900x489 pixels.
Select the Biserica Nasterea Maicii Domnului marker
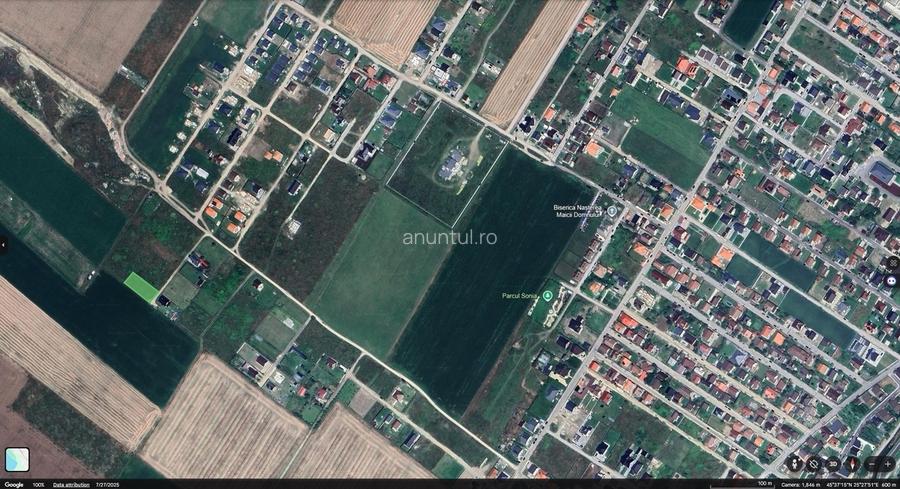point(612,212)
